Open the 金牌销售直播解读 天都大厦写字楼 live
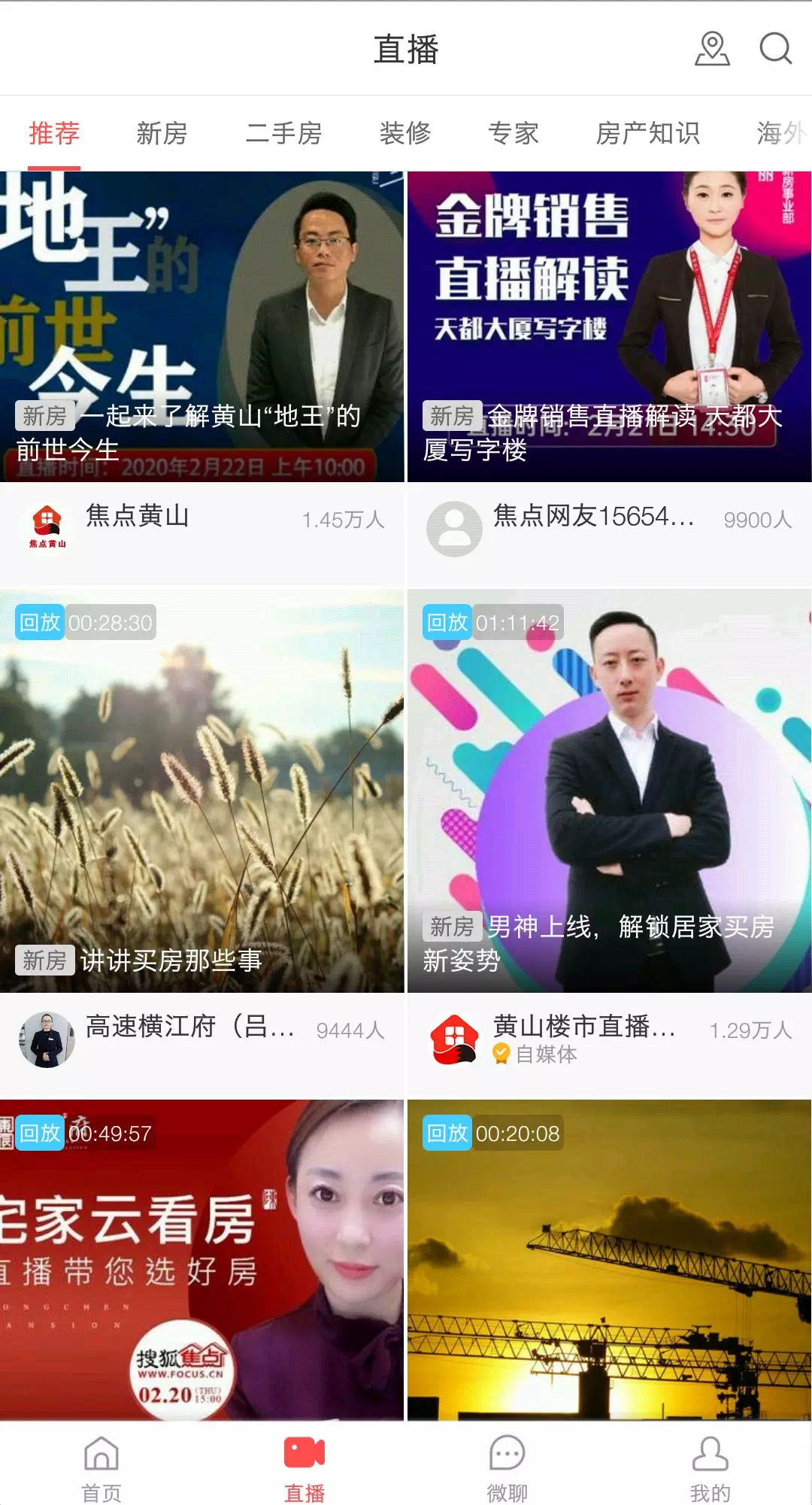 [609, 327]
